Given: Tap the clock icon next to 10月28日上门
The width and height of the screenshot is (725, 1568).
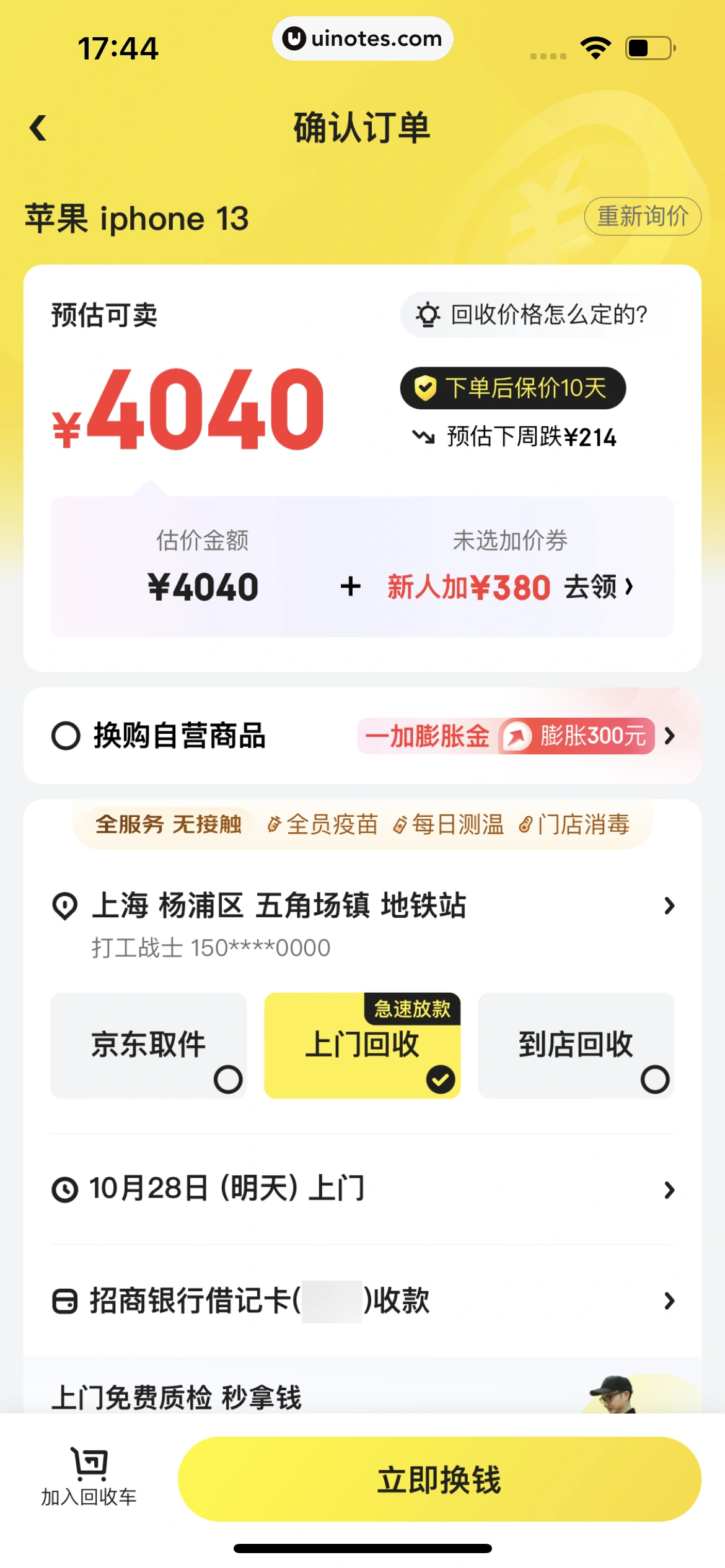Looking at the screenshot, I should (x=64, y=1188).
